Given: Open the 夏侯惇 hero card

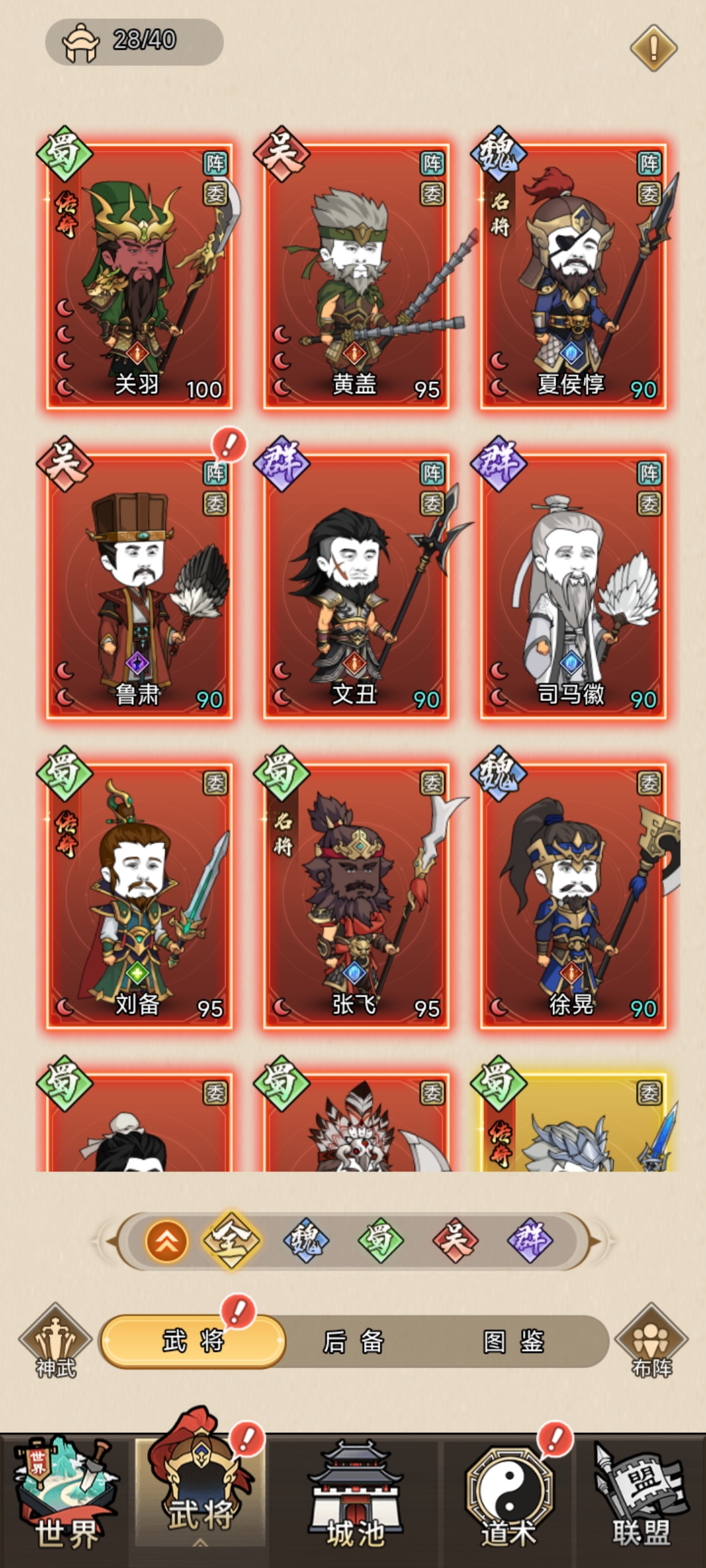Looking at the screenshot, I should coord(573,274).
